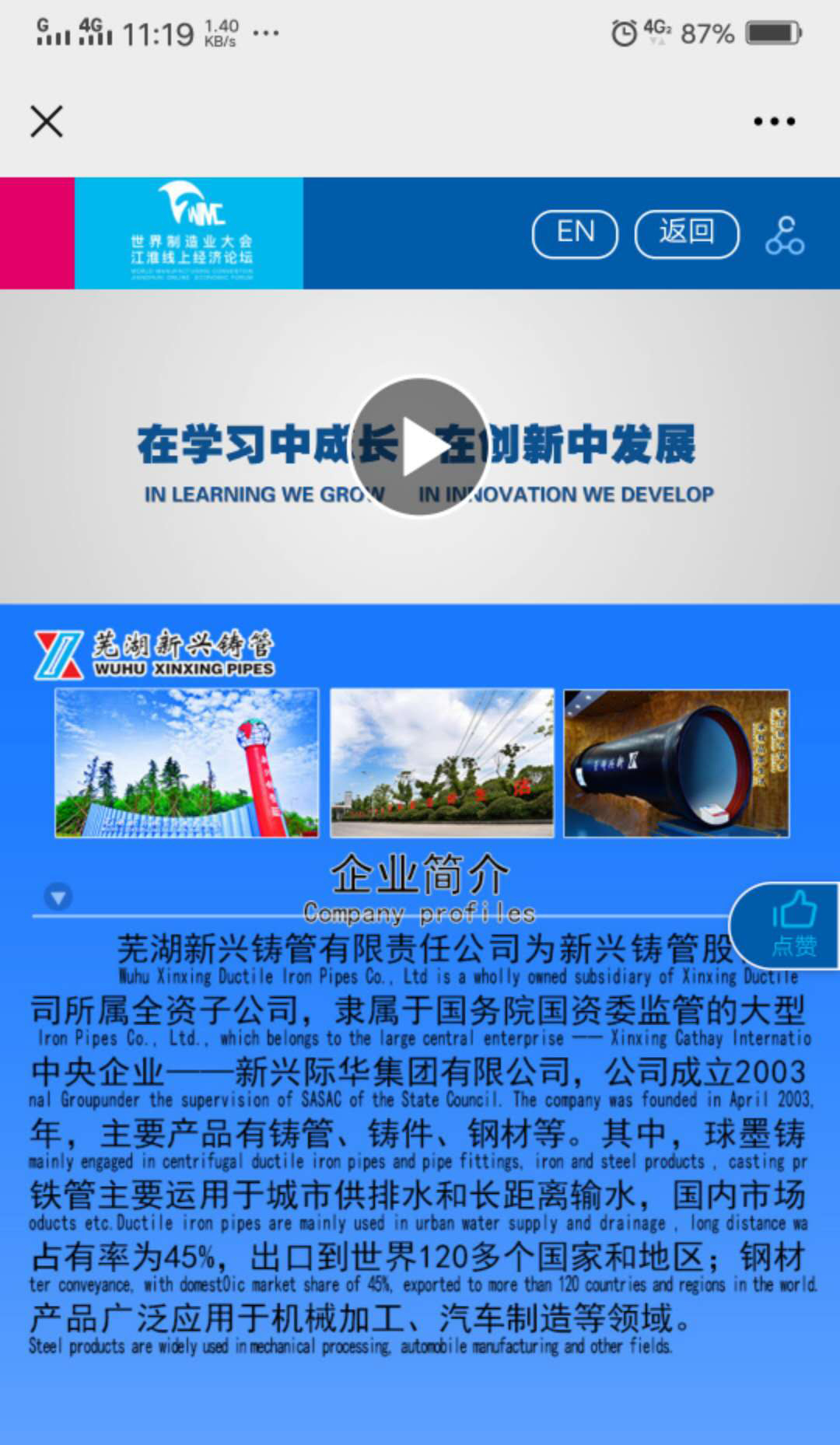Close the web page
The image size is (840, 1445).
pos(47,122)
